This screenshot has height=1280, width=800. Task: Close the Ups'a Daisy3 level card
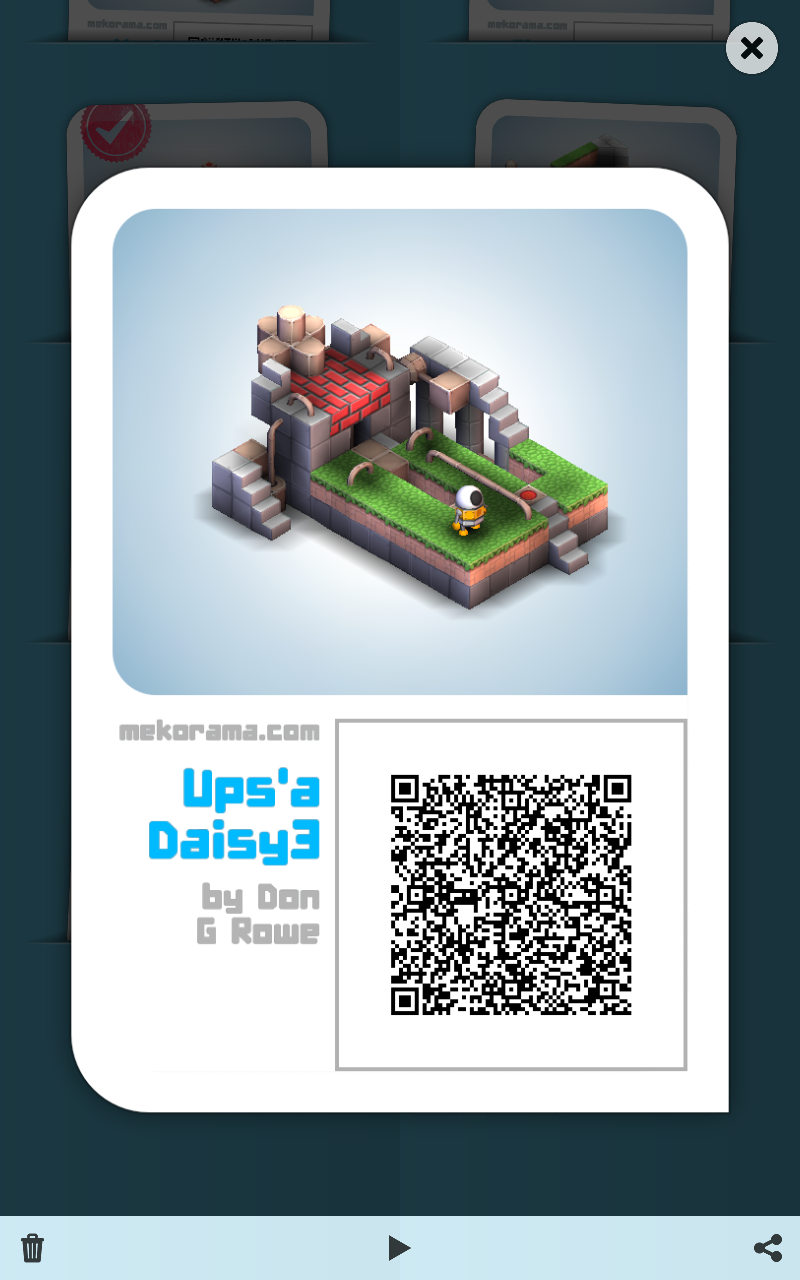pos(752,48)
